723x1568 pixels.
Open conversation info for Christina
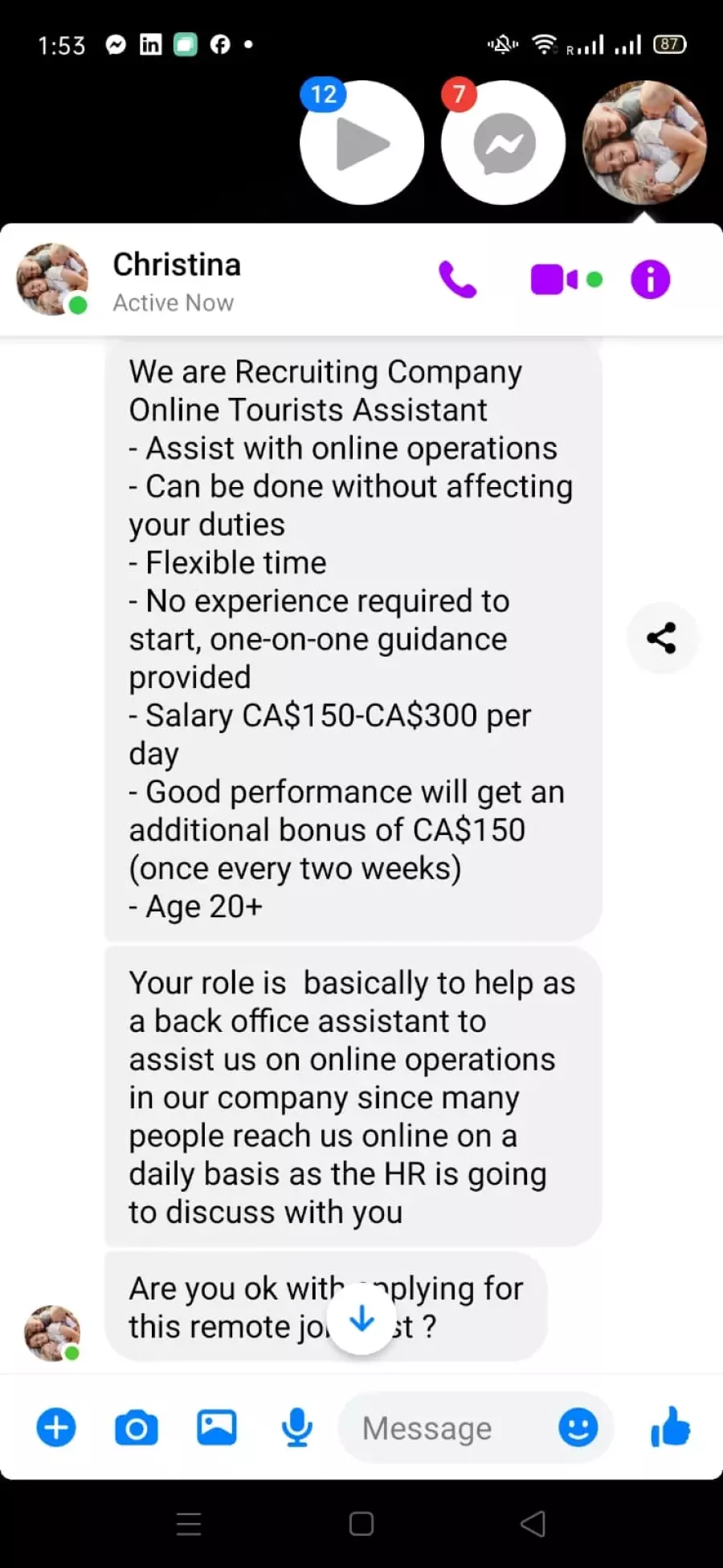click(650, 280)
